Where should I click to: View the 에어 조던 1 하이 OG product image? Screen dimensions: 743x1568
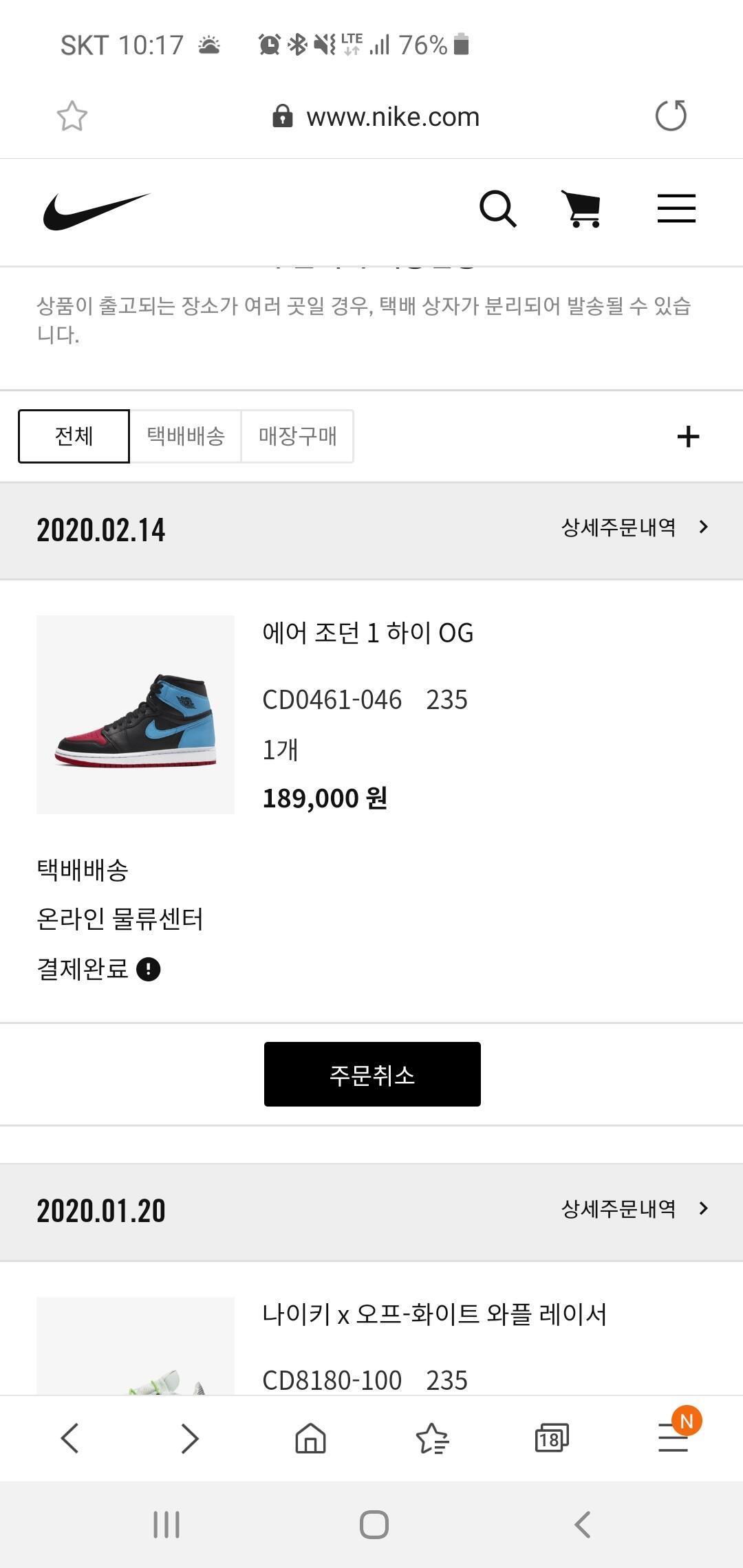(136, 715)
